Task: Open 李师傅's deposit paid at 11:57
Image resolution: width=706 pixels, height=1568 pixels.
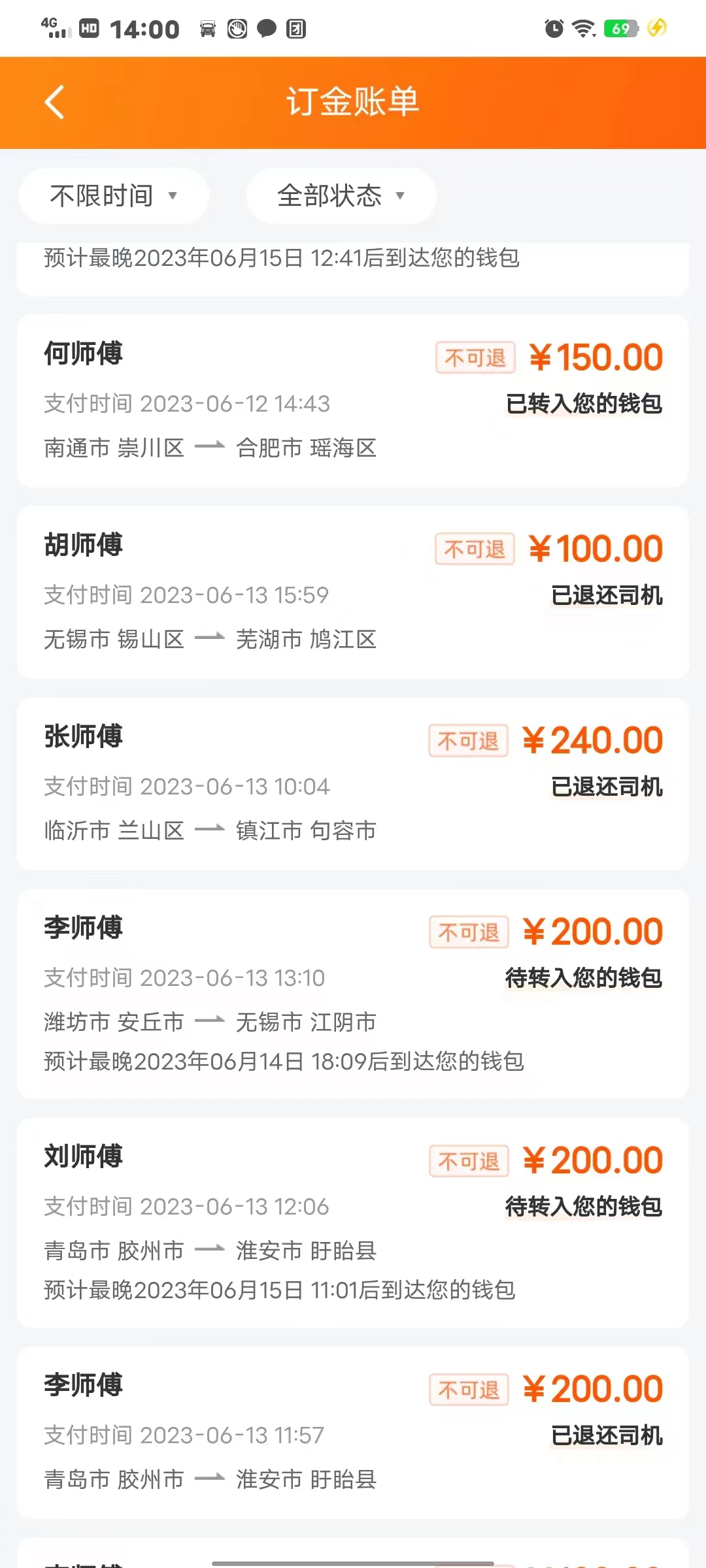Action: (353, 1432)
